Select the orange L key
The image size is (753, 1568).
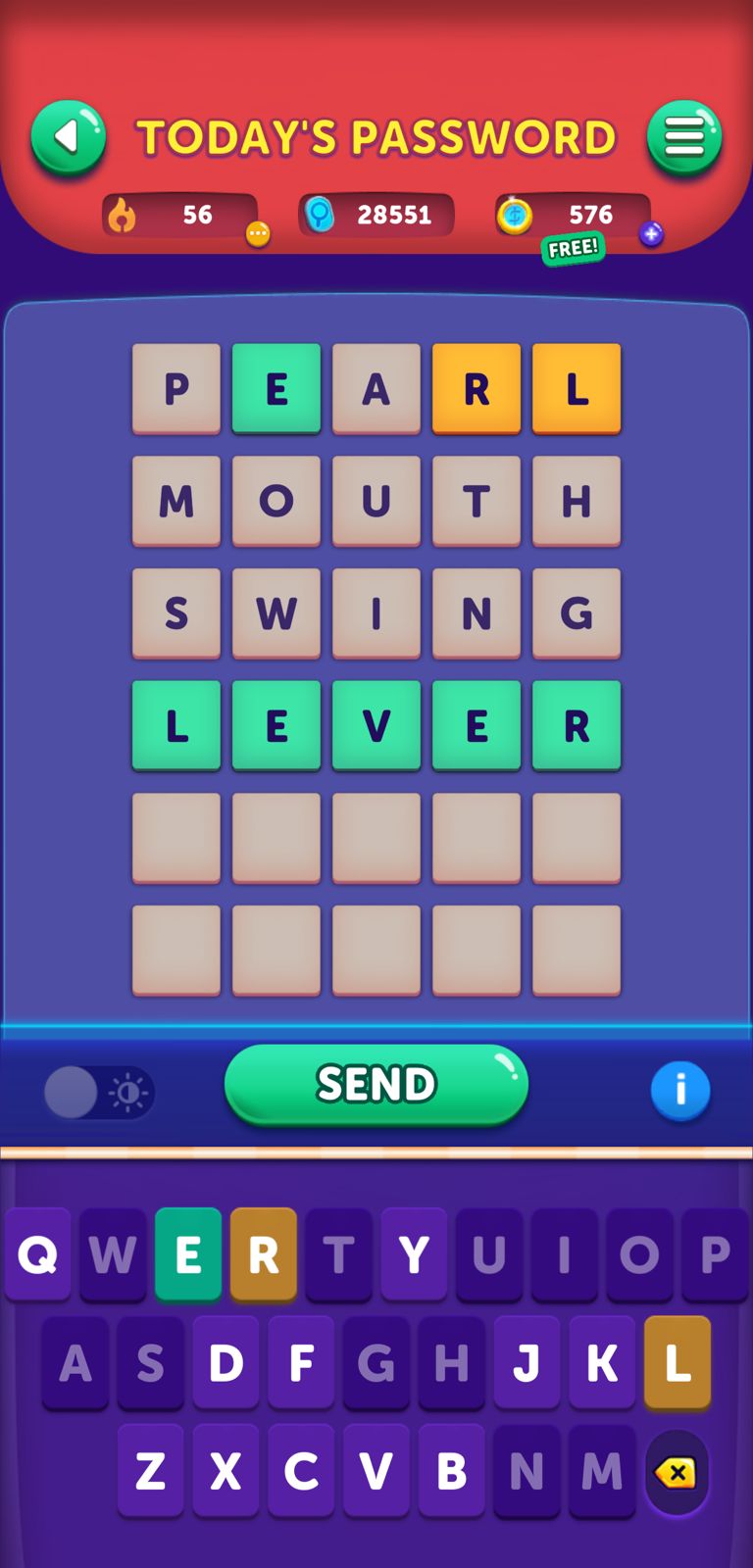coord(678,1363)
